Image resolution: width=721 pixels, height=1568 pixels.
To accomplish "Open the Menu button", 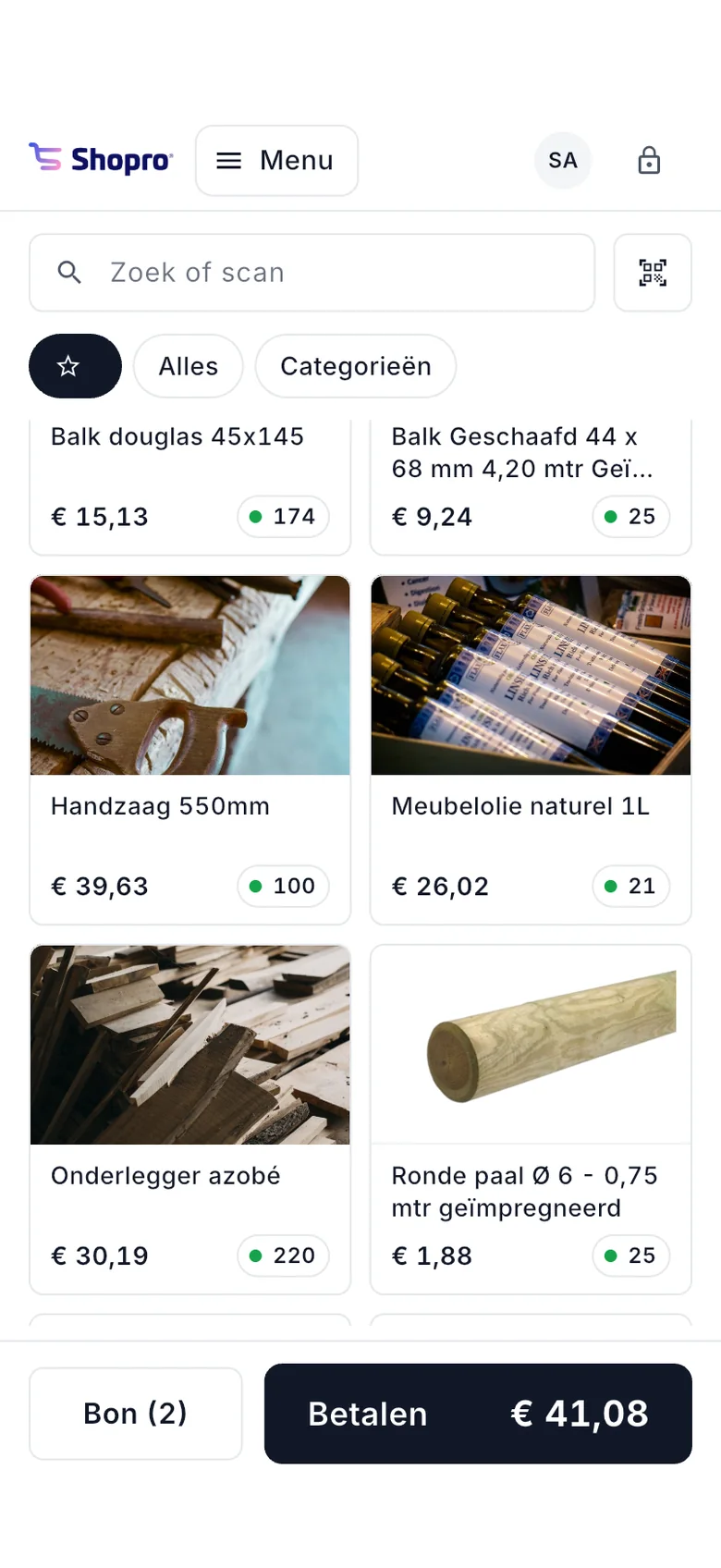I will (276, 161).
